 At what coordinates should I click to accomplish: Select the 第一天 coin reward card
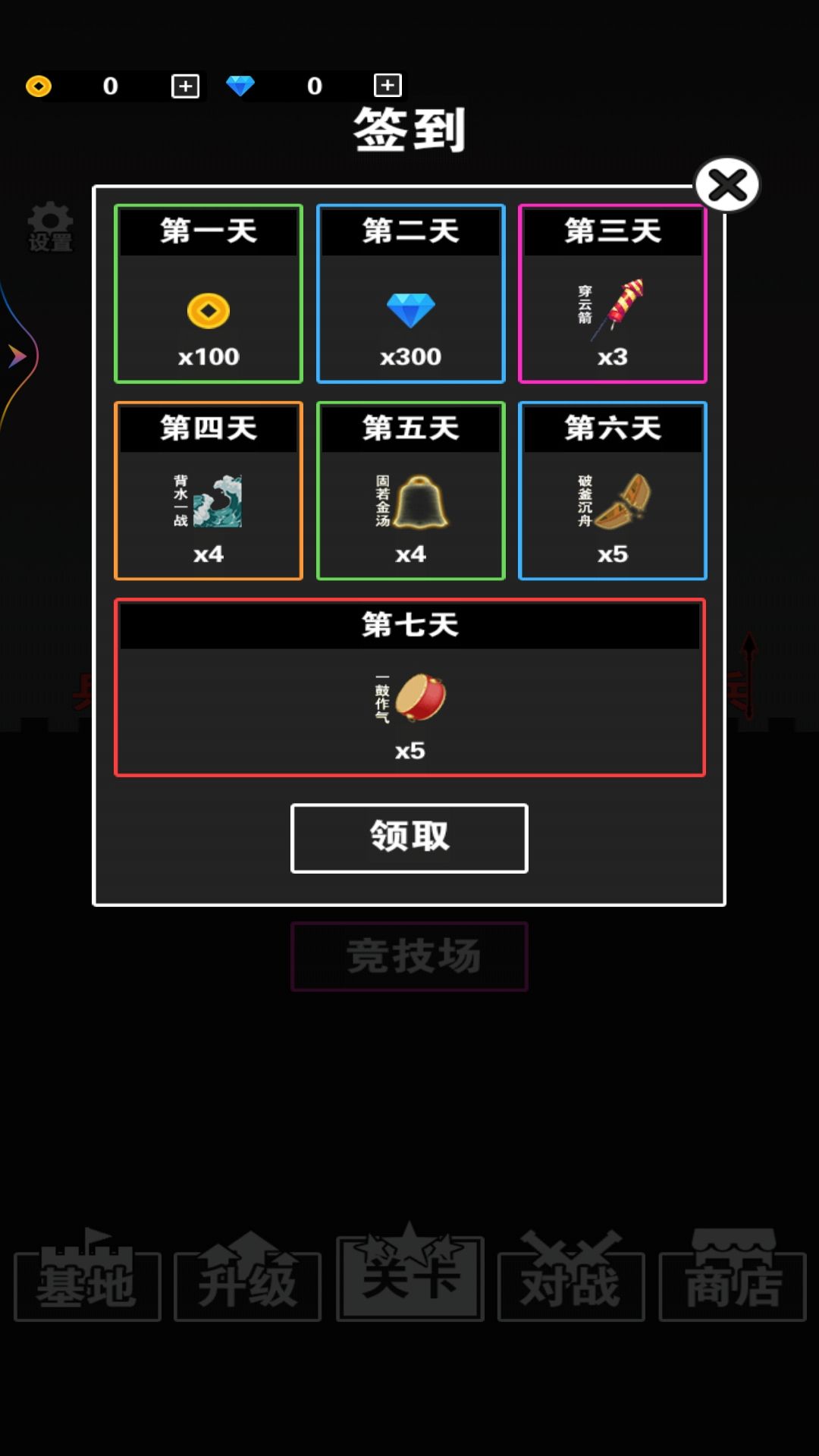209,294
